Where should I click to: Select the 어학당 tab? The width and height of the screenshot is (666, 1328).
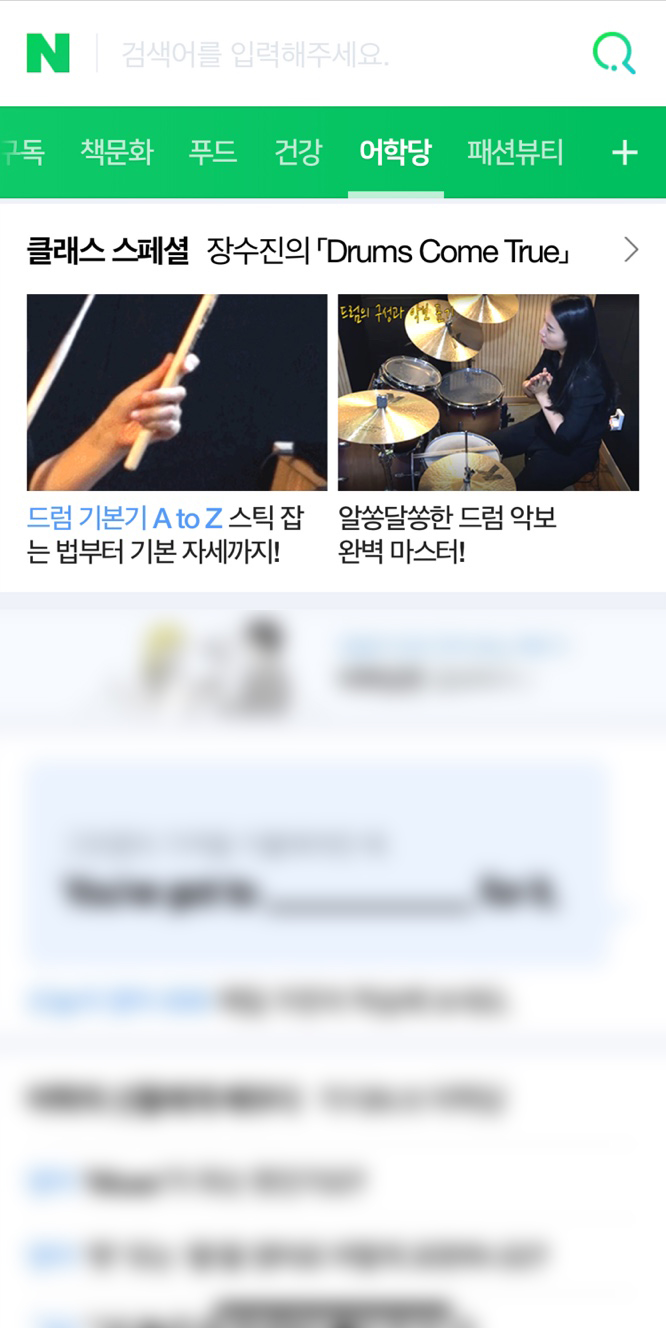click(x=395, y=153)
